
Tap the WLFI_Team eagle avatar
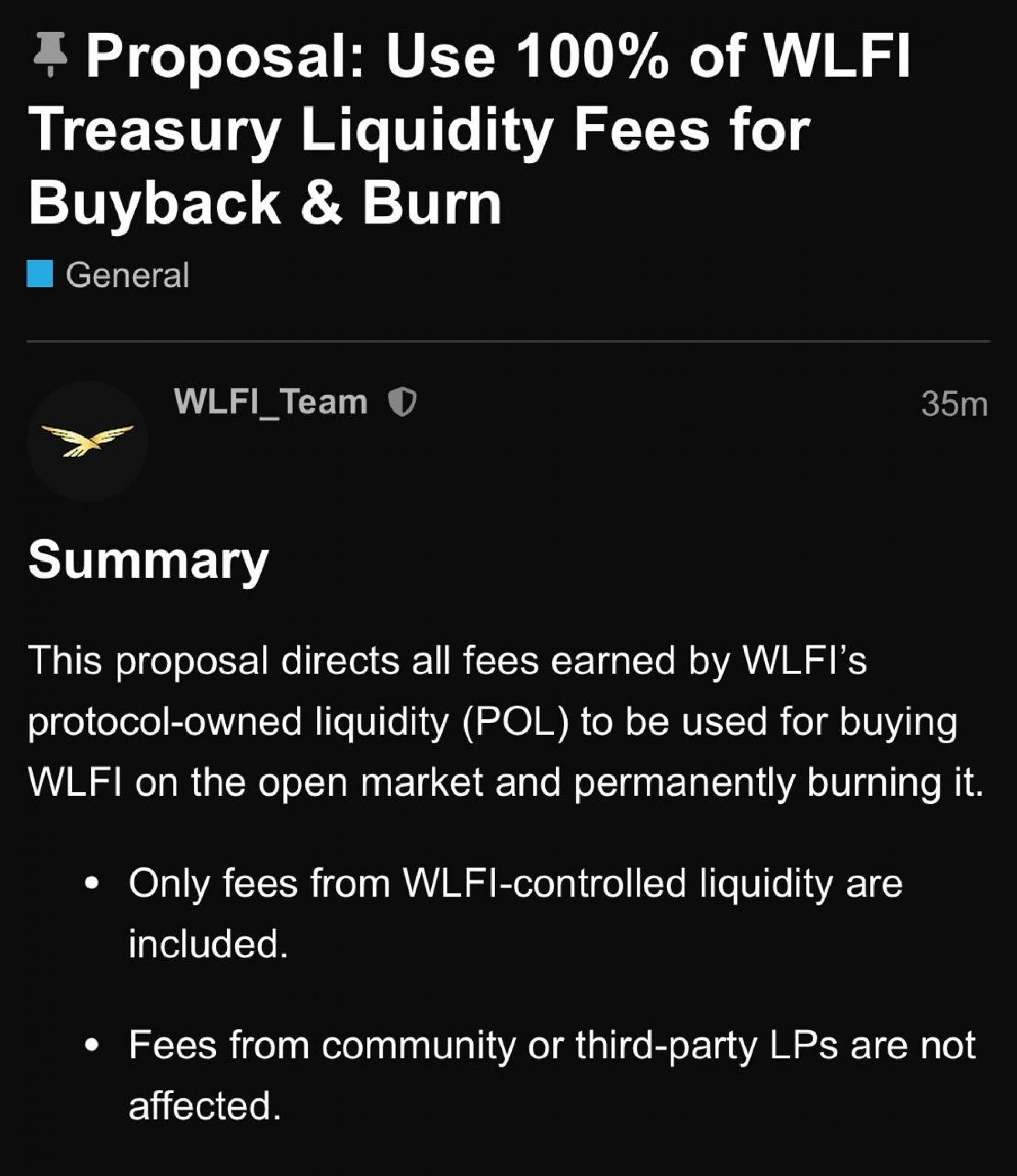(88, 441)
